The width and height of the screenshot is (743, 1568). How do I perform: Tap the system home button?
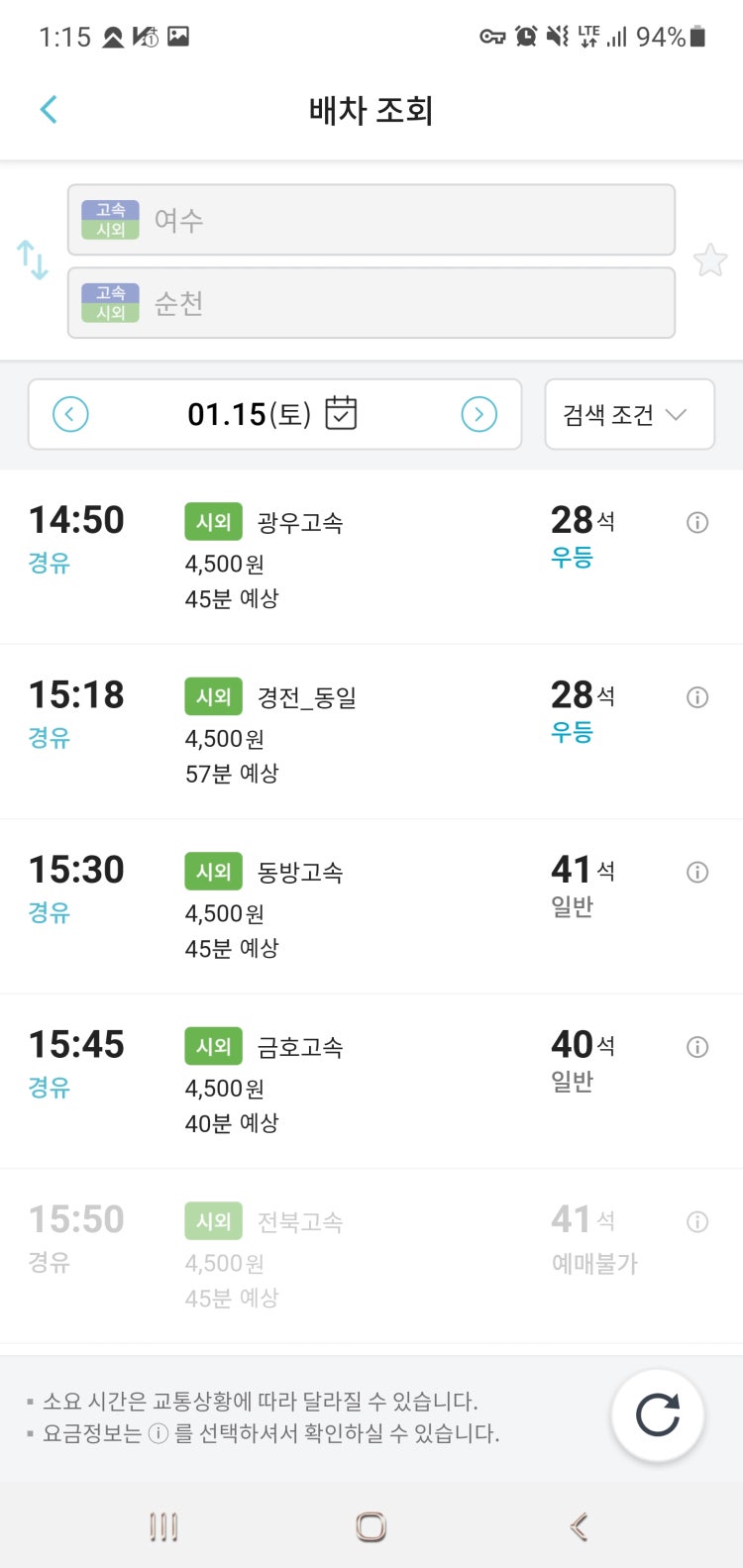click(x=371, y=1526)
